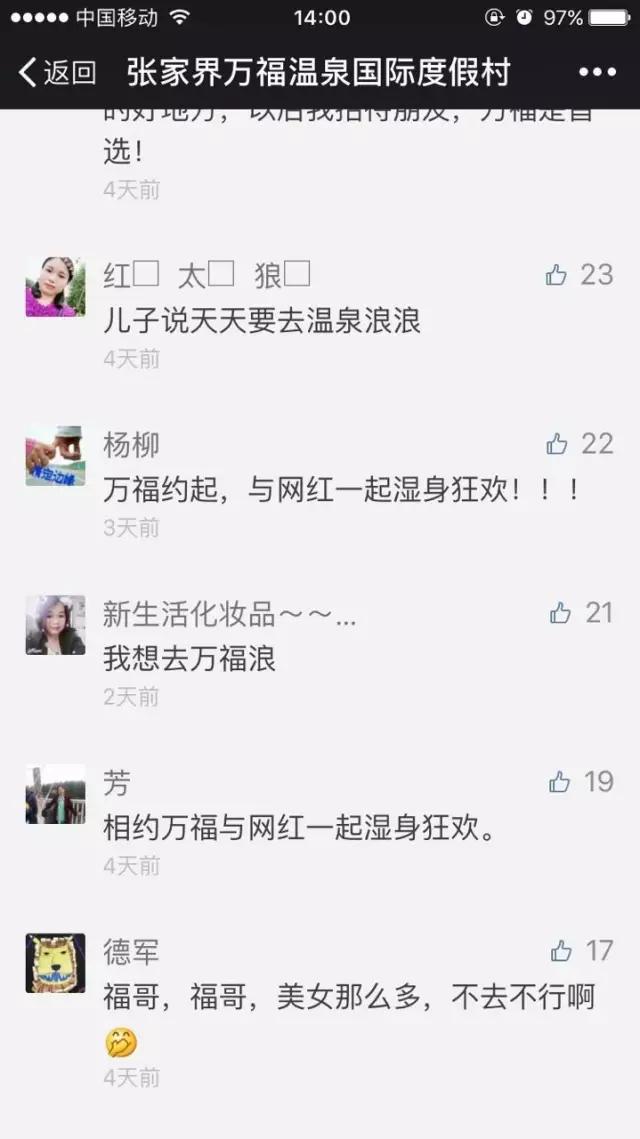This screenshot has width=640, height=1139.
Task: Like the comment by 新生活化妆品
Action: pyautogui.click(x=560, y=613)
